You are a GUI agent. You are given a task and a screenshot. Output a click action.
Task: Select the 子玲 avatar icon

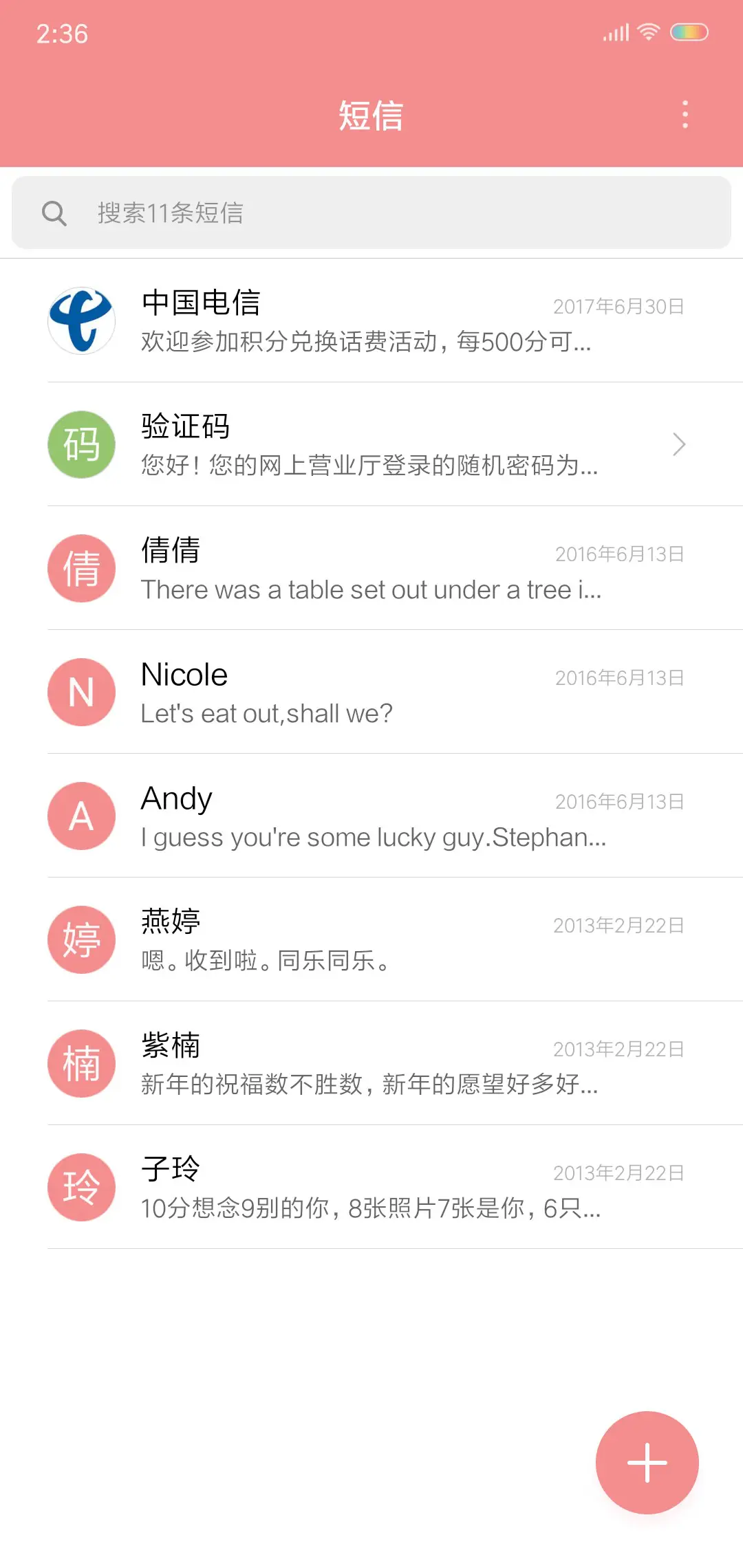pos(80,1188)
